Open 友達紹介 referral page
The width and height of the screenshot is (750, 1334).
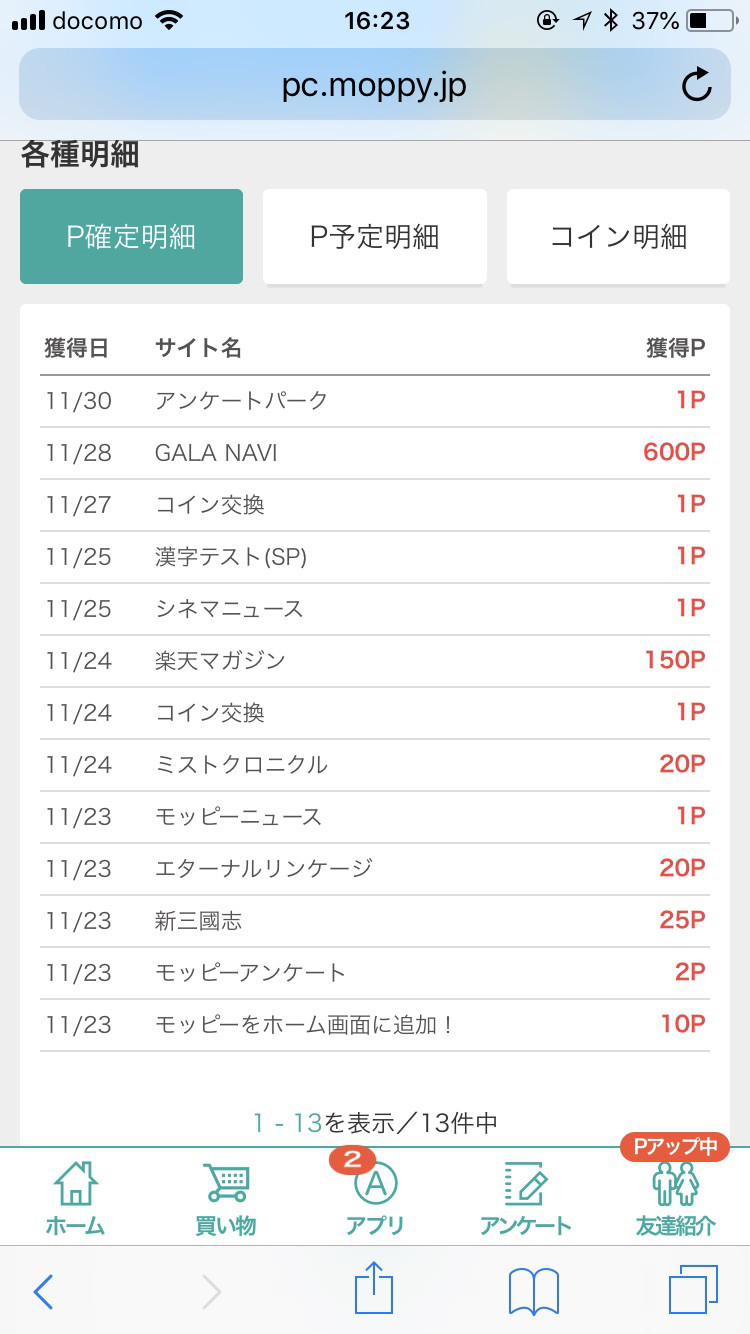click(675, 1197)
